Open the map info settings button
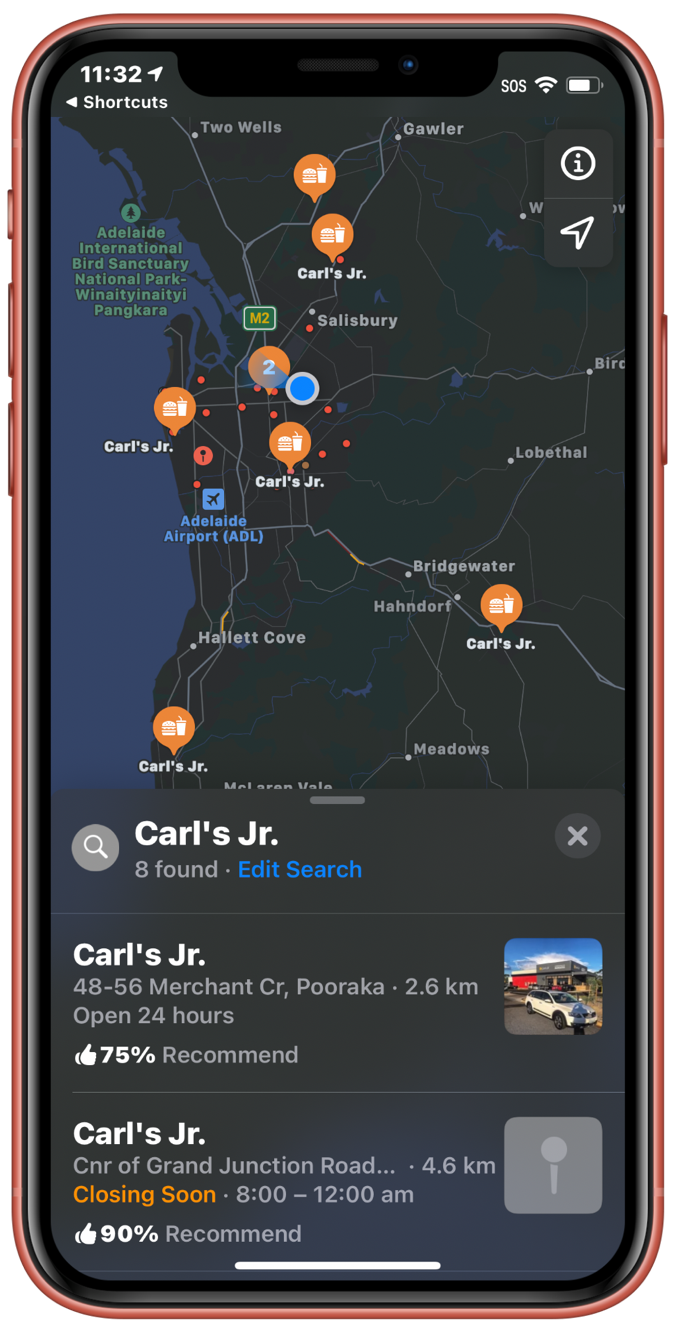 (x=577, y=163)
